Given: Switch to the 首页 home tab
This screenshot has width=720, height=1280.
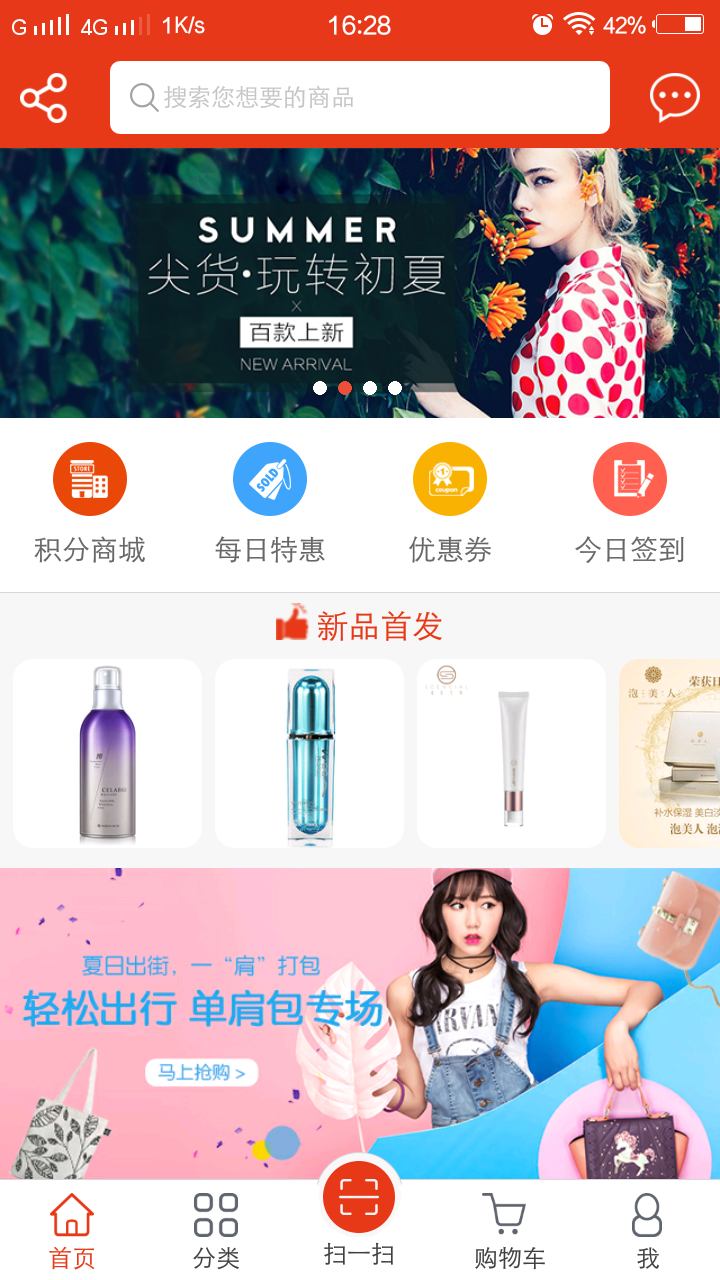Looking at the screenshot, I should tap(72, 1230).
